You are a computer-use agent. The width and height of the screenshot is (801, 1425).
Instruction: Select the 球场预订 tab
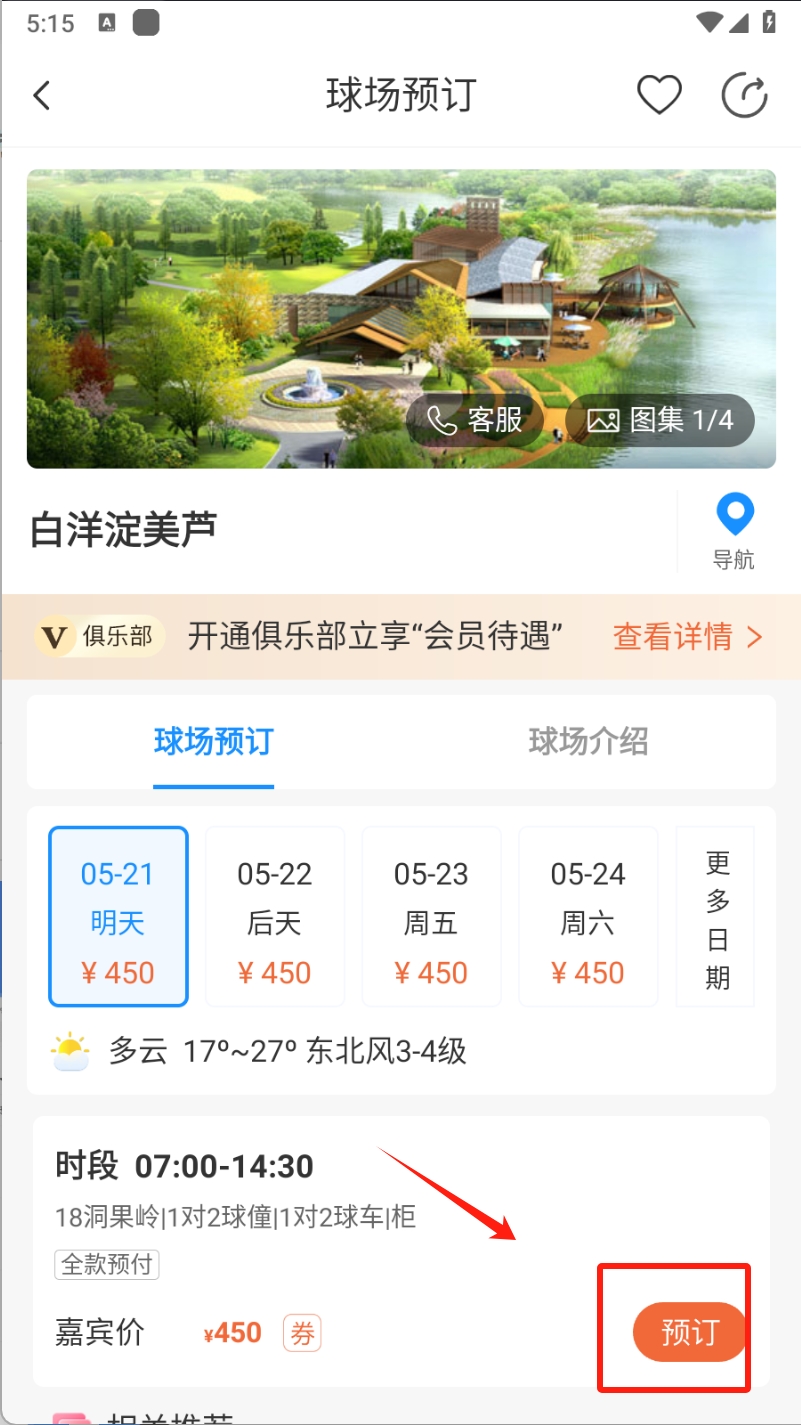214,742
